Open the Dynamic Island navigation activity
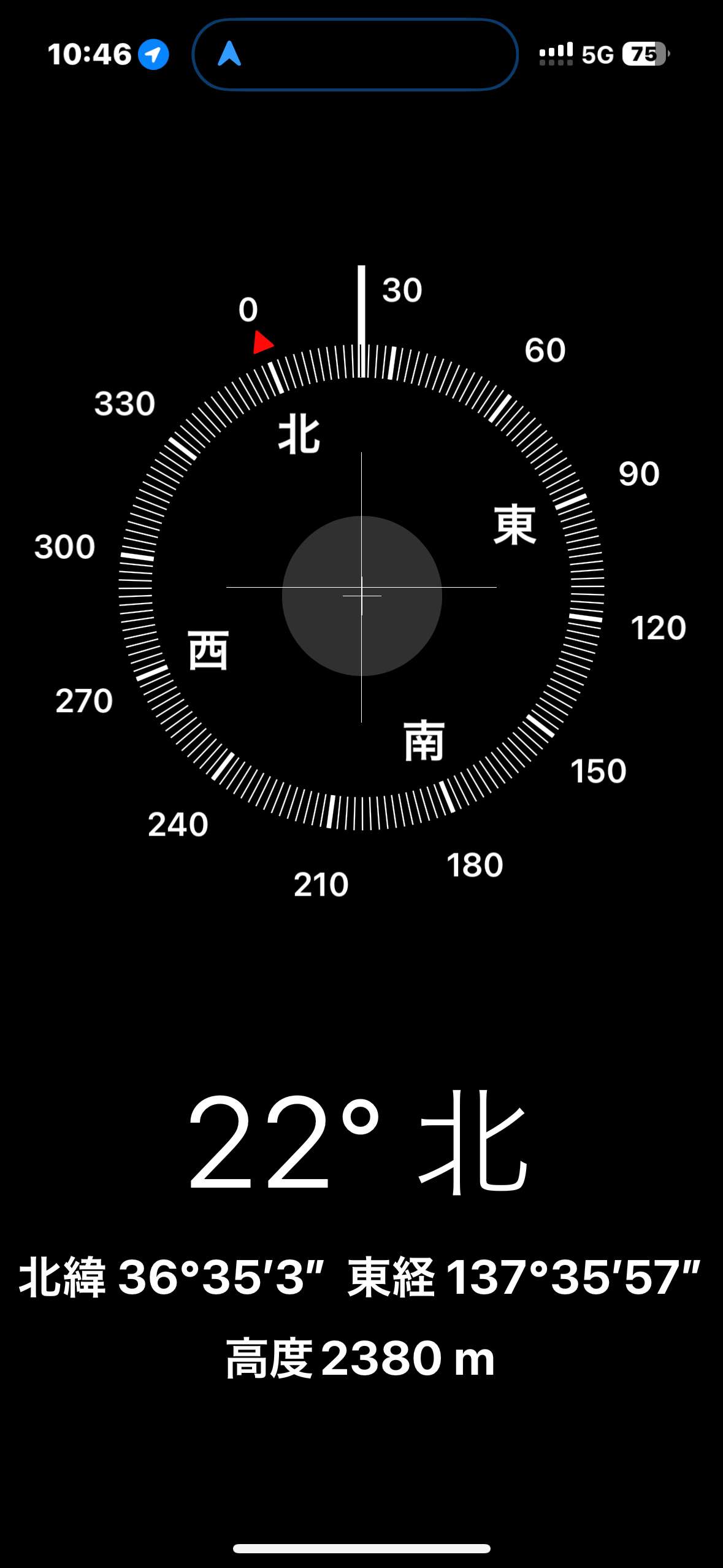Viewport: 723px width, 1568px height. point(355,54)
